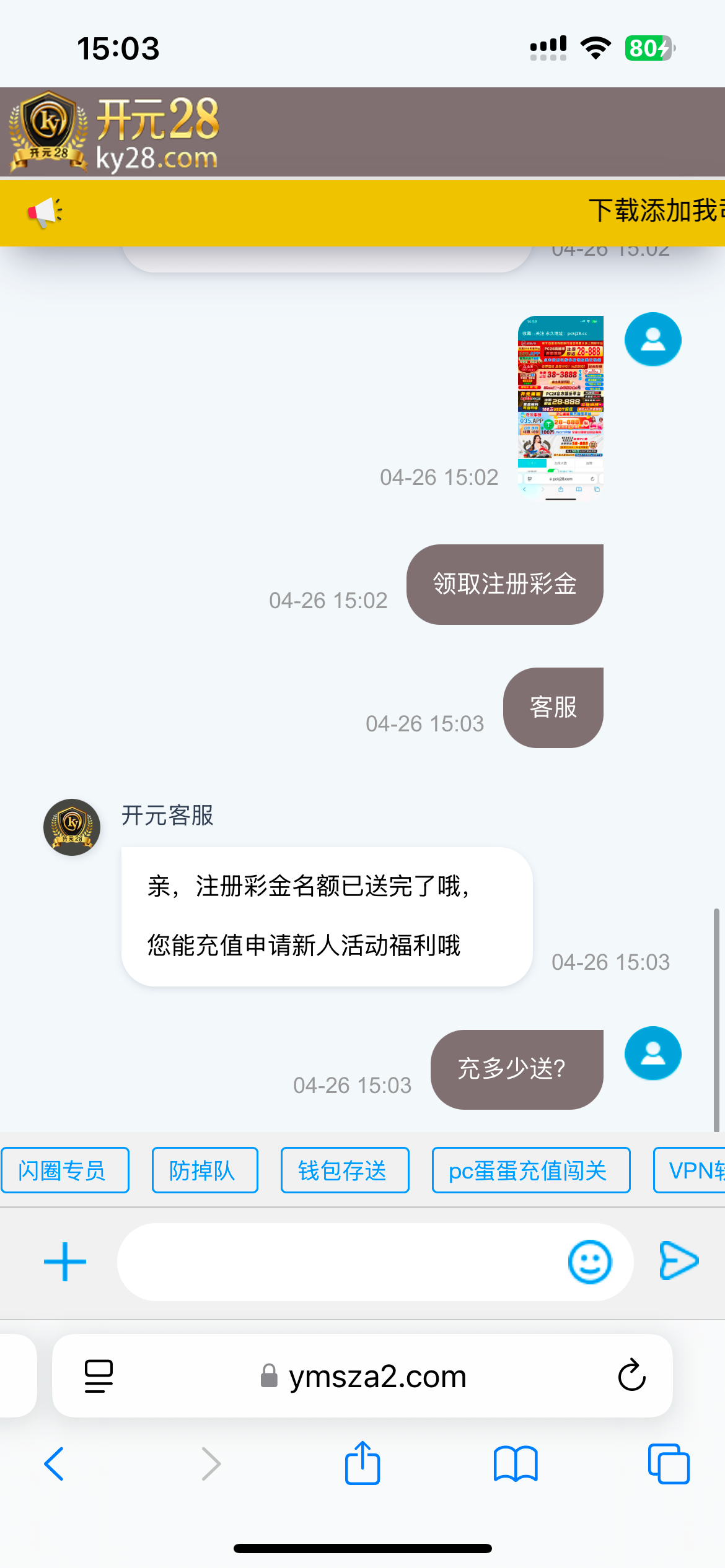Tap the 钱包存送 quick reply chip
The image size is (725, 1568).
point(345,1170)
